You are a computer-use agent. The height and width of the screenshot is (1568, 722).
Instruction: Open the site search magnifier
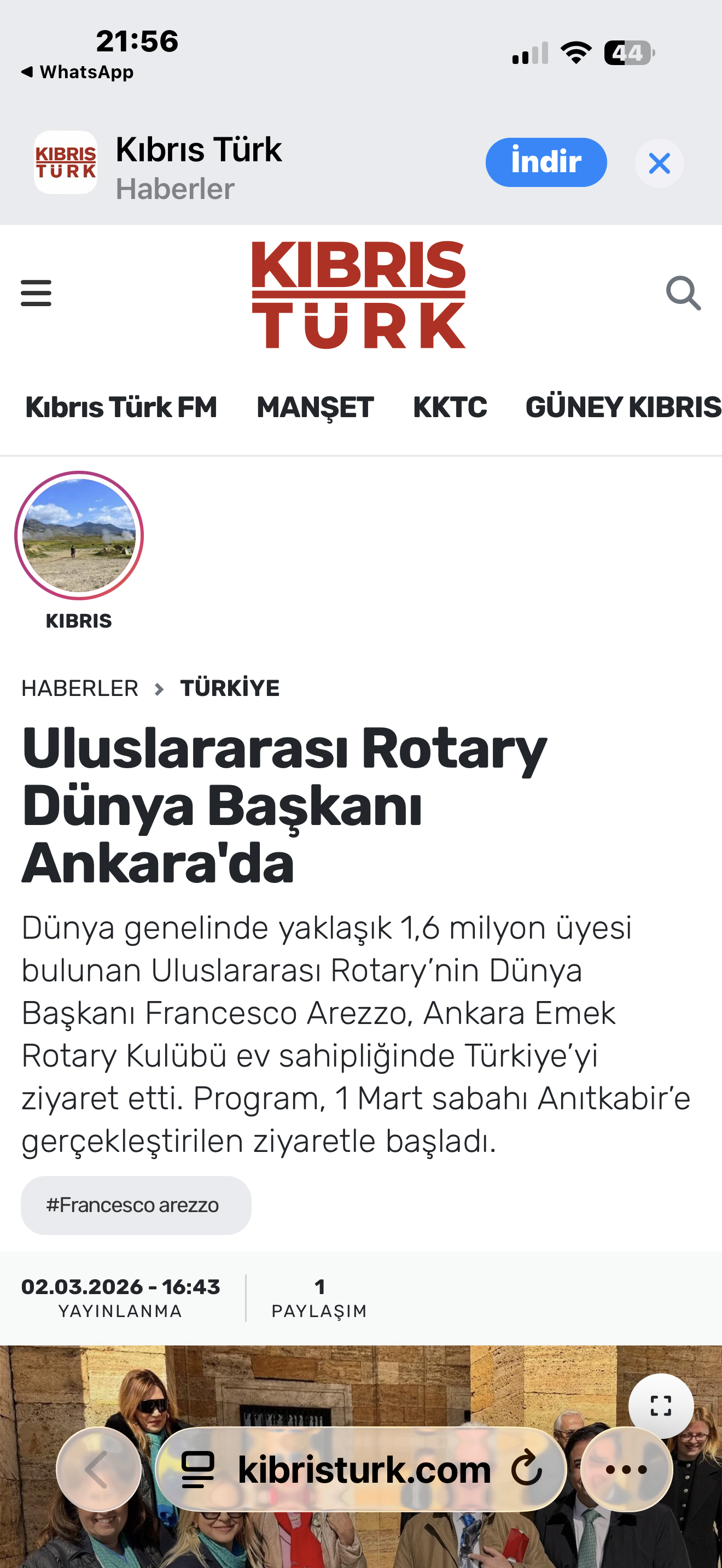coord(683,293)
